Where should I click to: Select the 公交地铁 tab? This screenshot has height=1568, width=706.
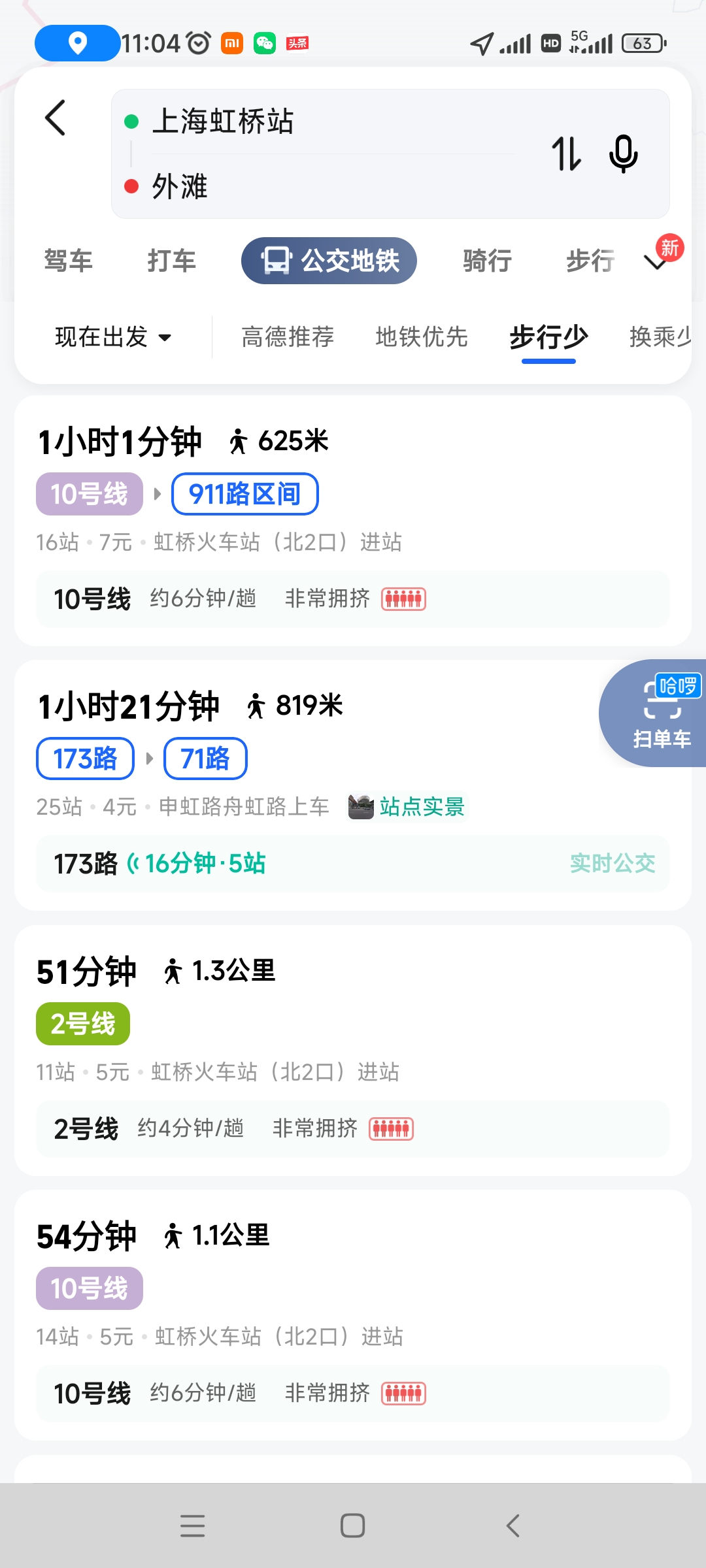[x=329, y=261]
